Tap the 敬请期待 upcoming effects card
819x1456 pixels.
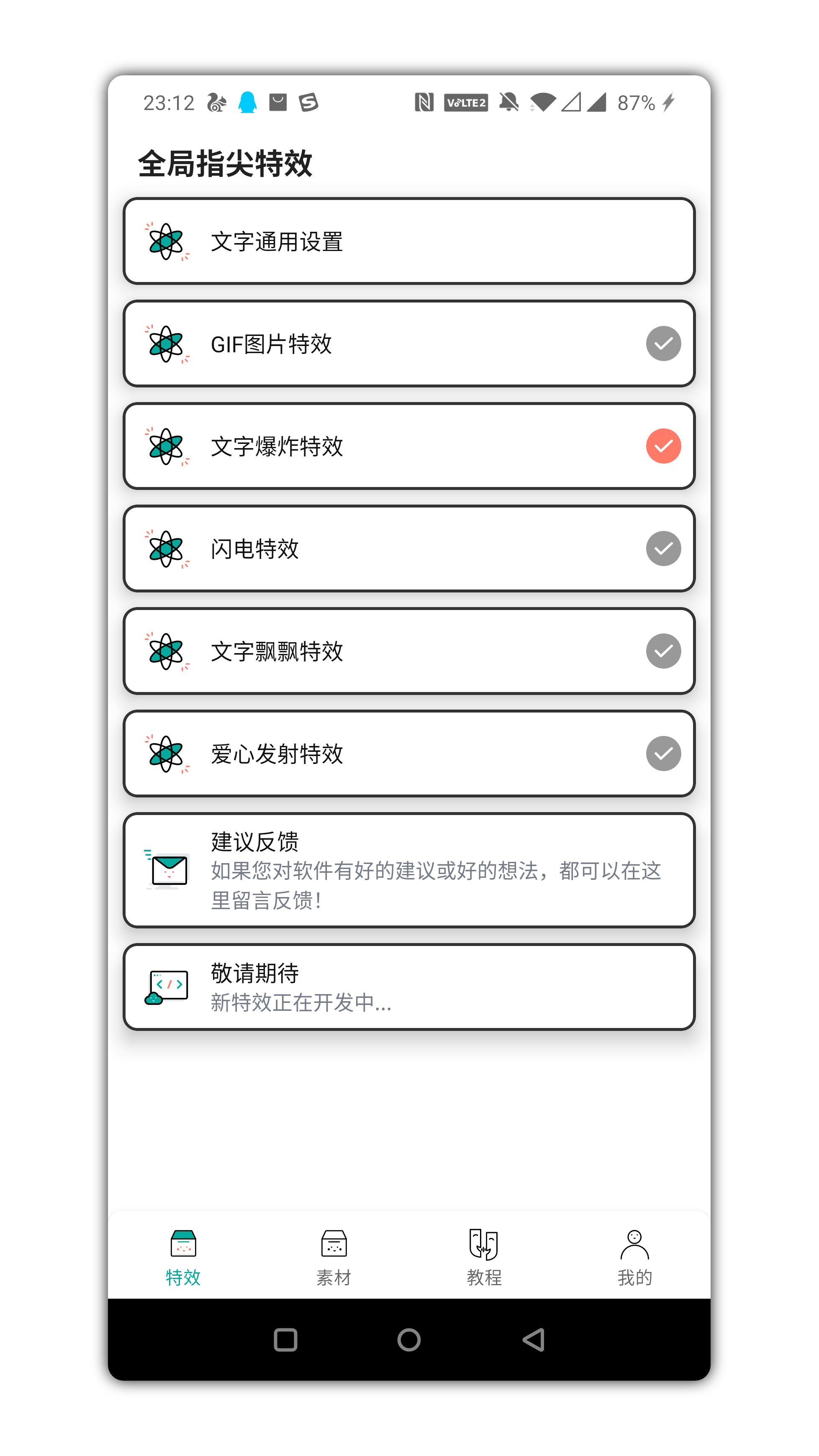pos(409,986)
